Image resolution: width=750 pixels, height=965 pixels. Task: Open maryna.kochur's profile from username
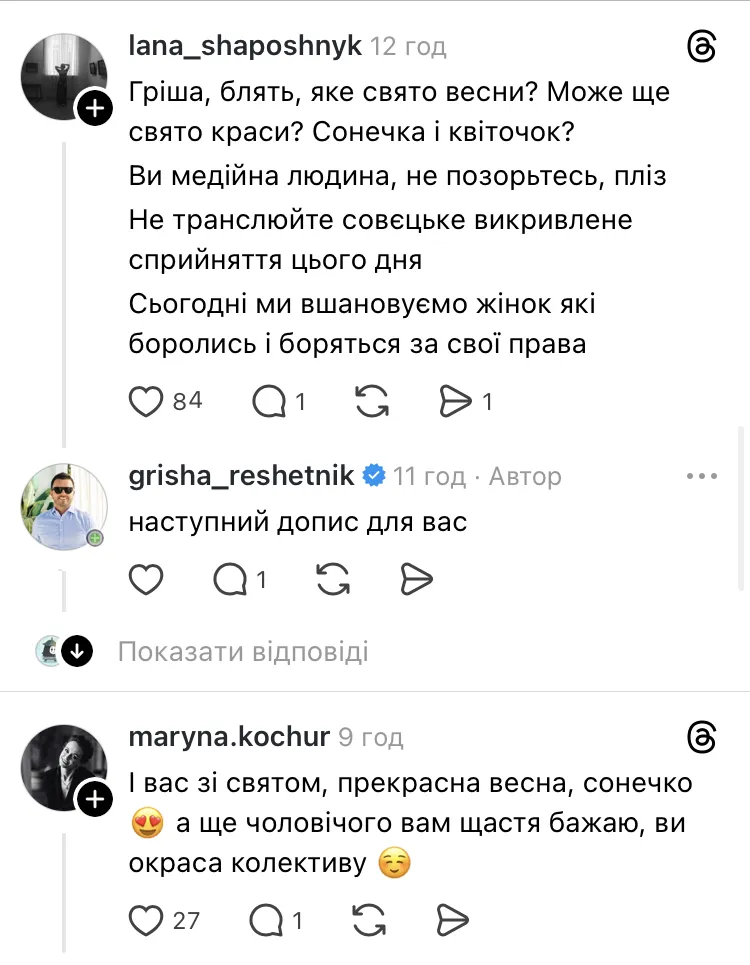pos(229,737)
